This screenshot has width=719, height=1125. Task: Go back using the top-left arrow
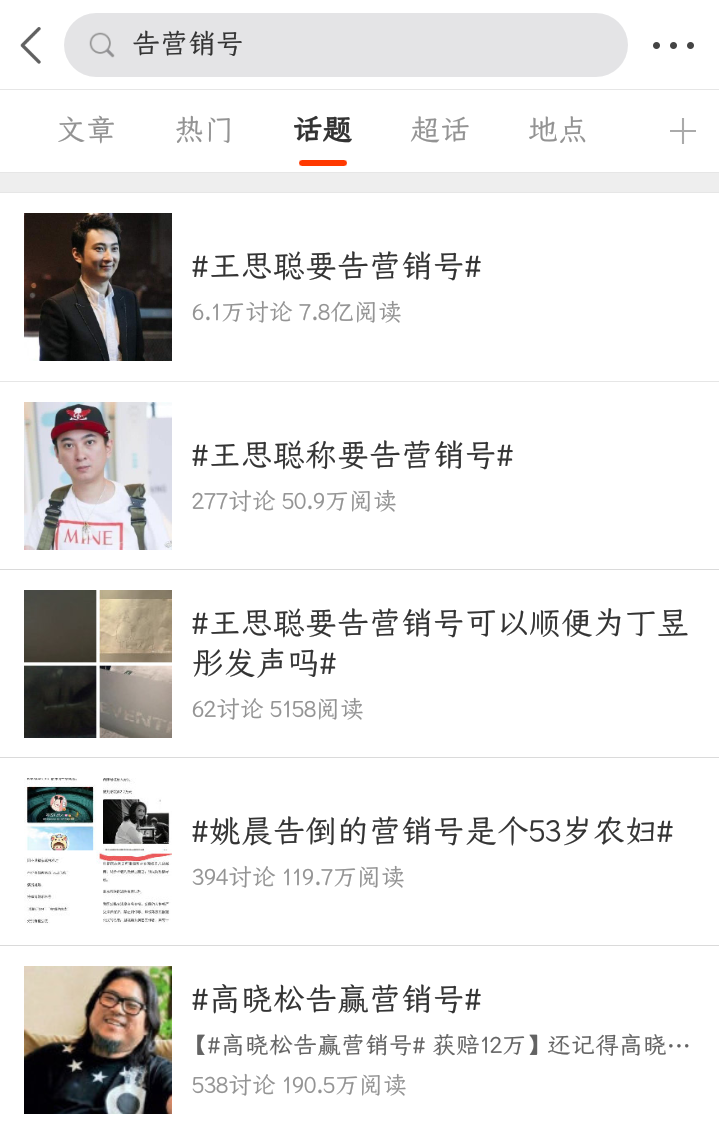tap(32, 45)
